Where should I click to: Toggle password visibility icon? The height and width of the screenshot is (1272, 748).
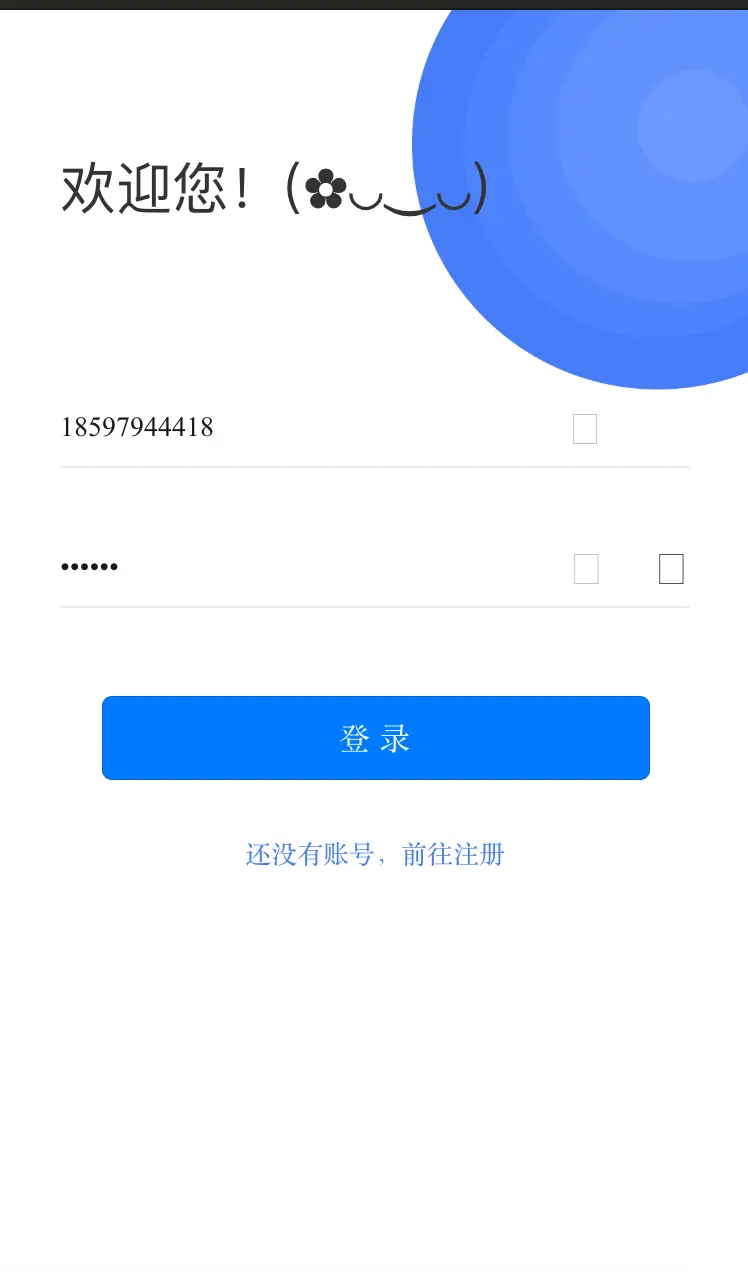[x=671, y=569]
